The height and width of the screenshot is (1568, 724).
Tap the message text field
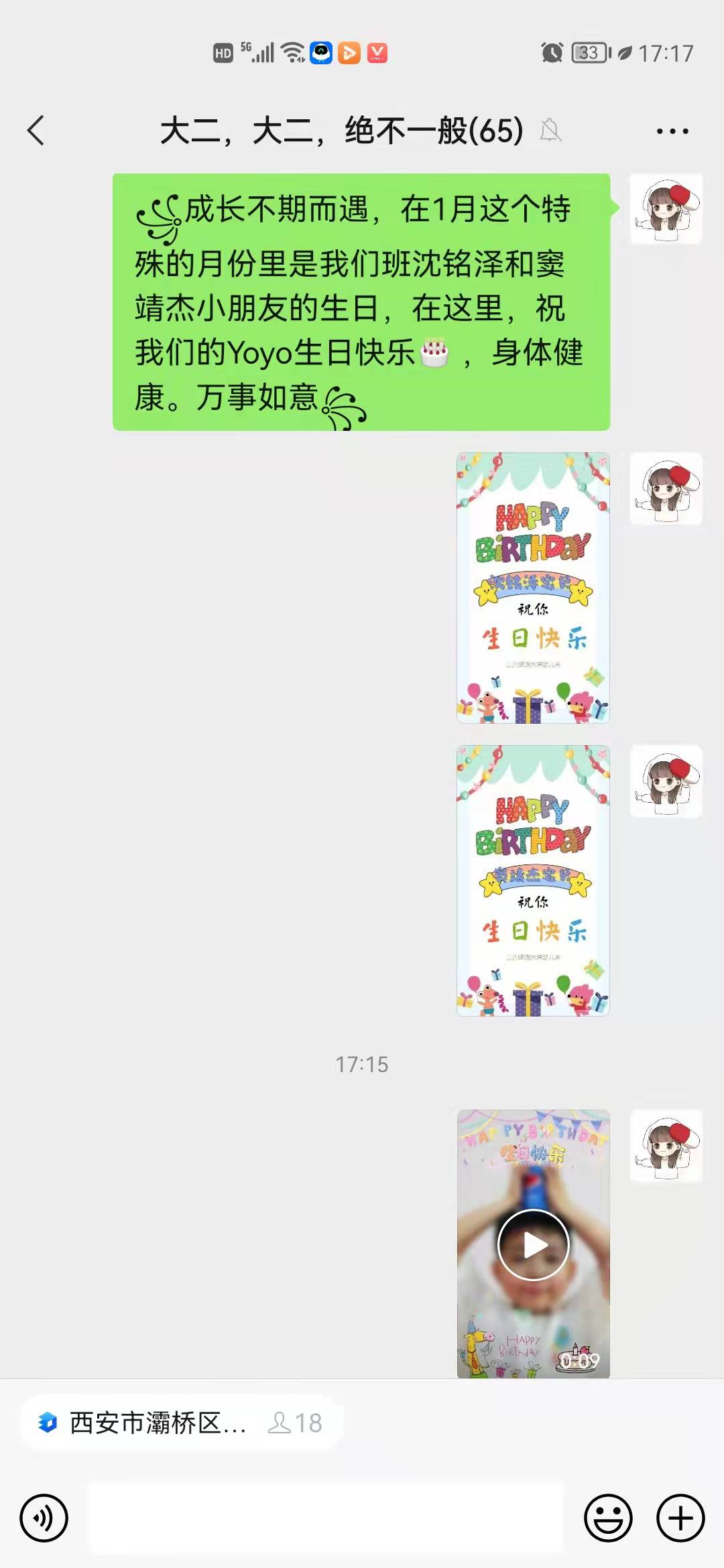click(327, 1518)
